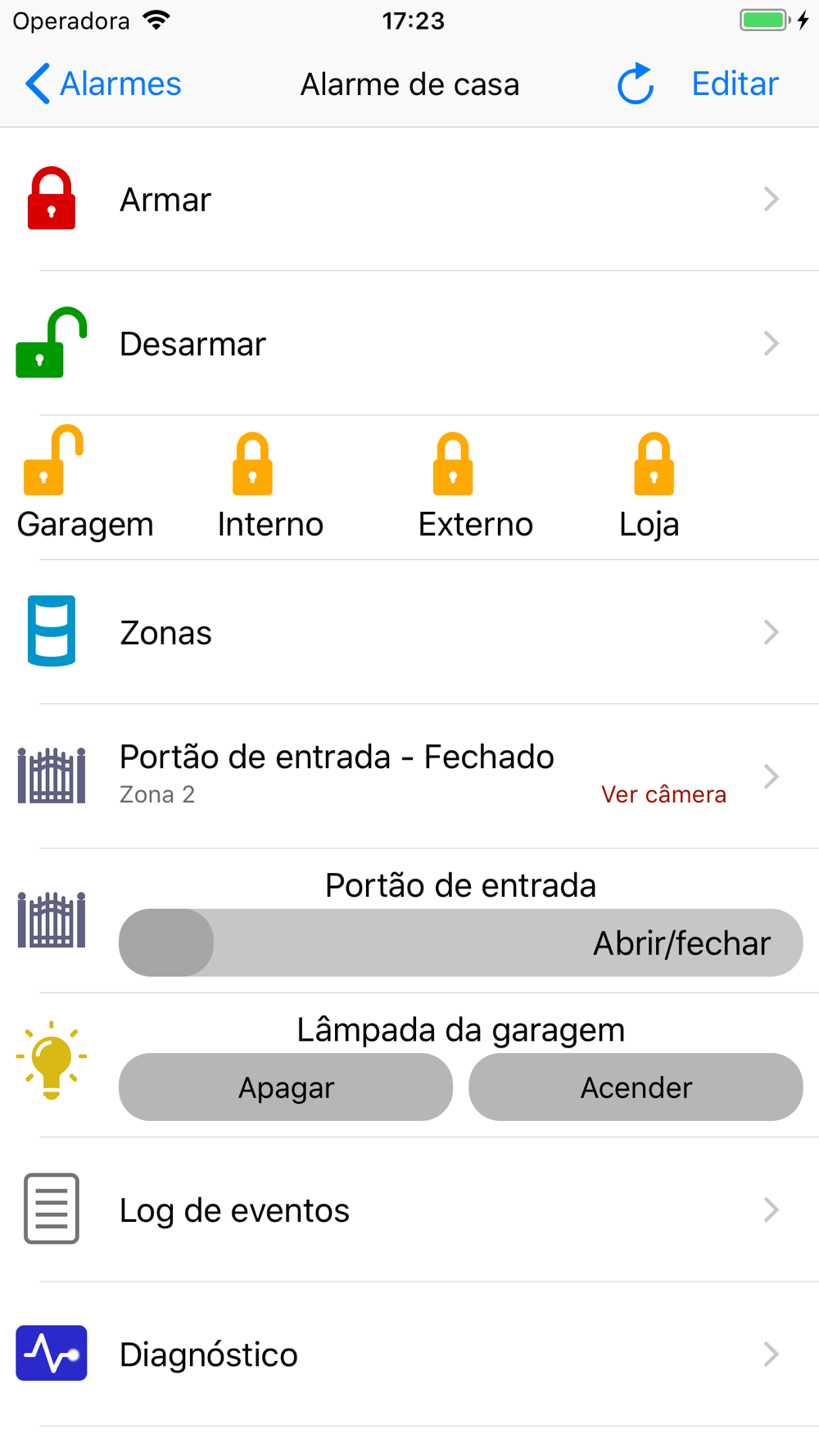The height and width of the screenshot is (1456, 819).
Task: Tap the Ver câmera link
Action: coord(663,794)
